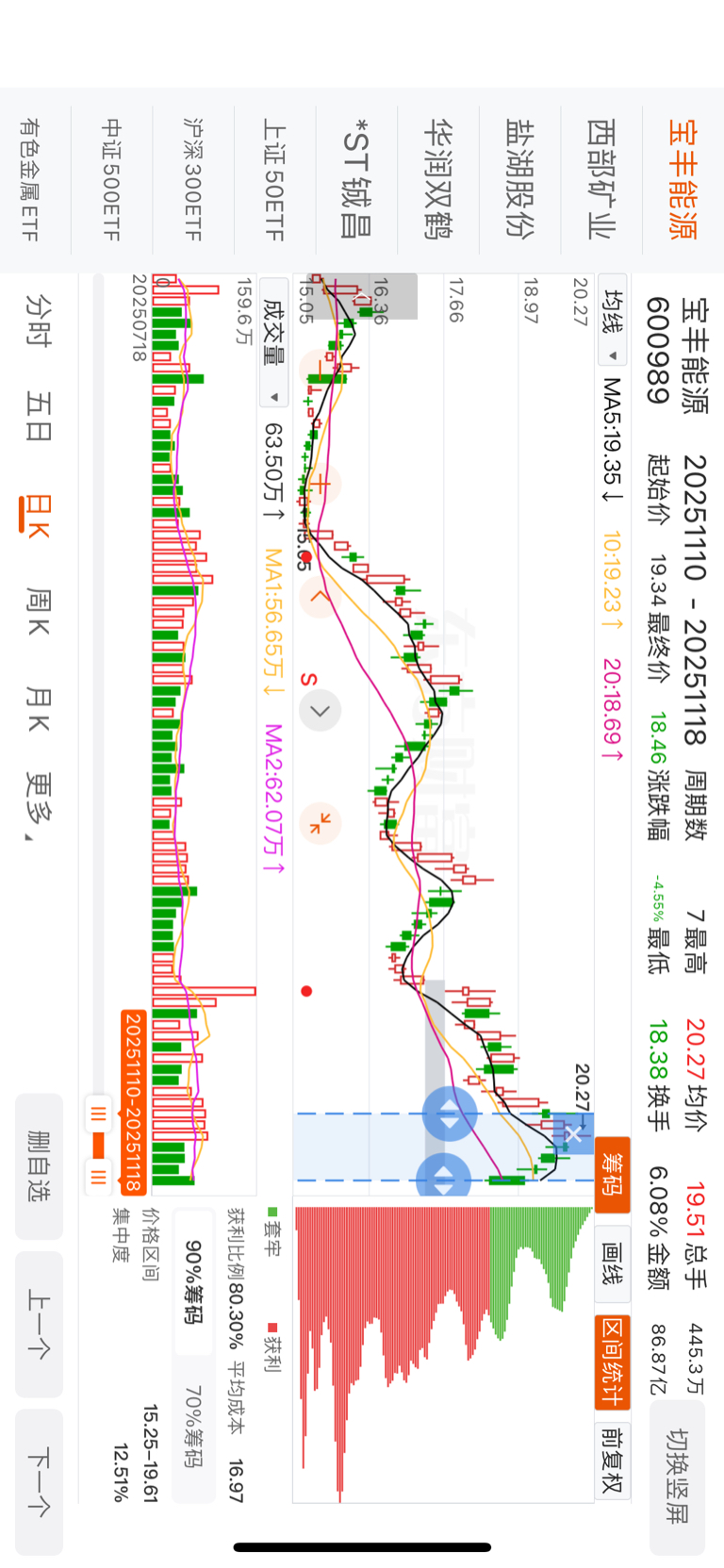View 沪深300ETF from the list

tap(192, 179)
